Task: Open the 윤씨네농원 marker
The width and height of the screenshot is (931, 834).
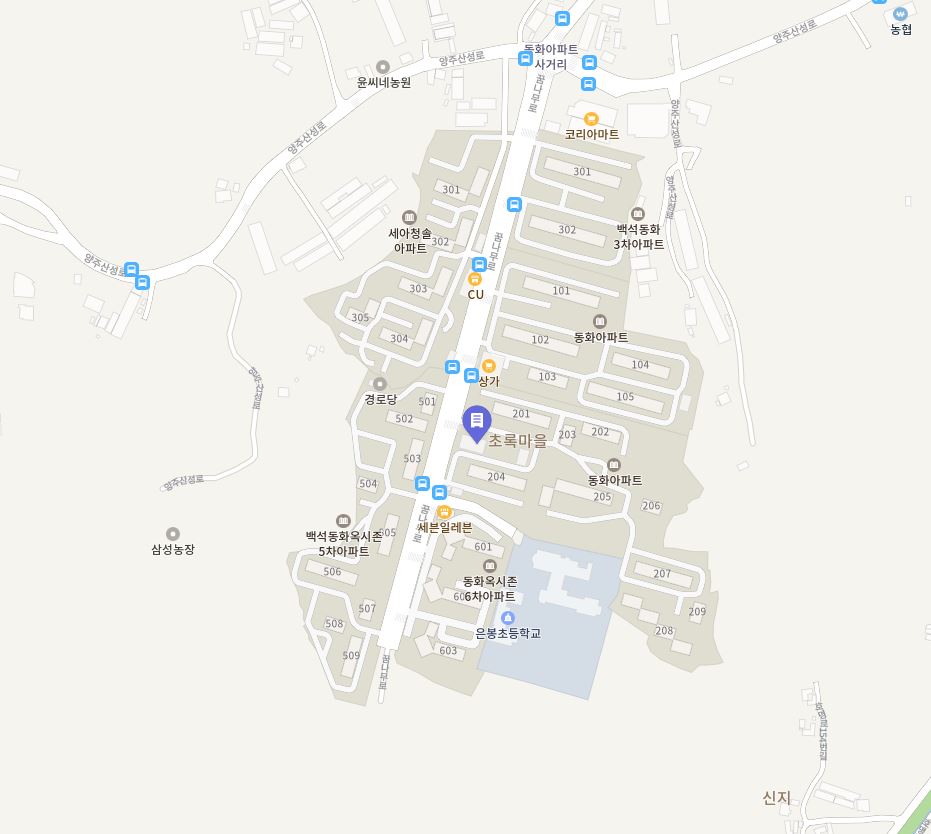Action: click(383, 67)
